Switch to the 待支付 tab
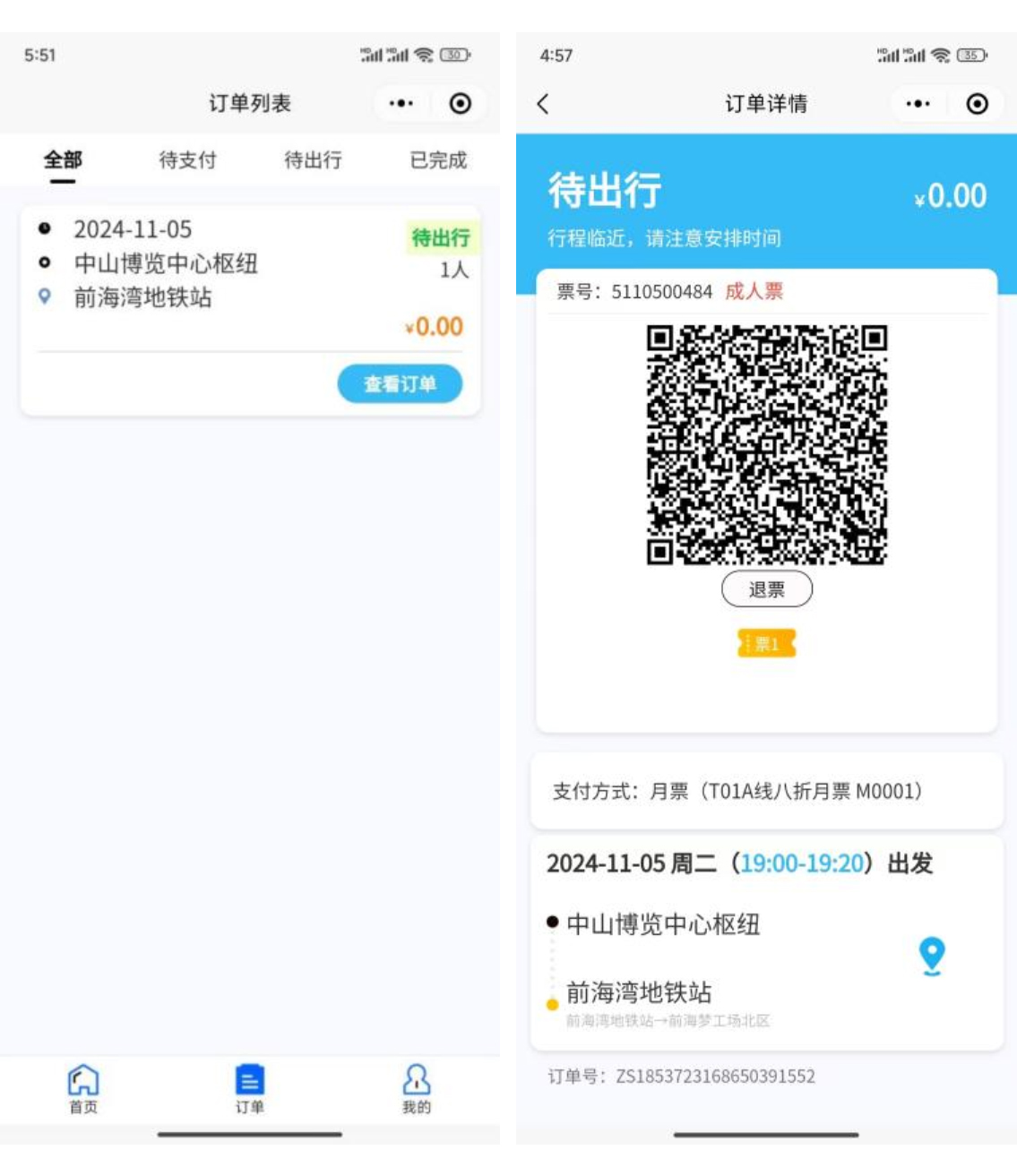Image resolution: width=1017 pixels, height=1176 pixels. pos(187,160)
